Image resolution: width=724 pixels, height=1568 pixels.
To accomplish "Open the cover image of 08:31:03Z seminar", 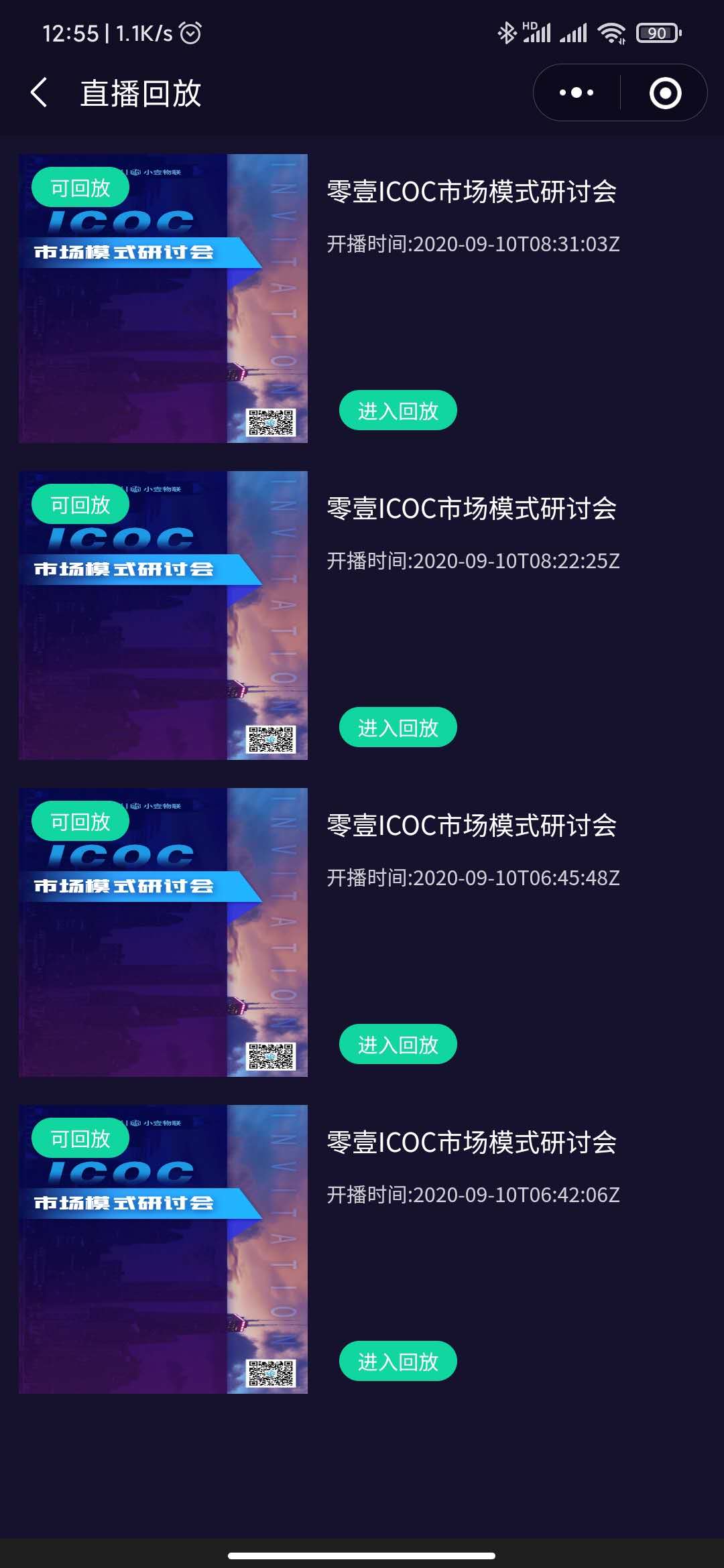I will tap(163, 298).
